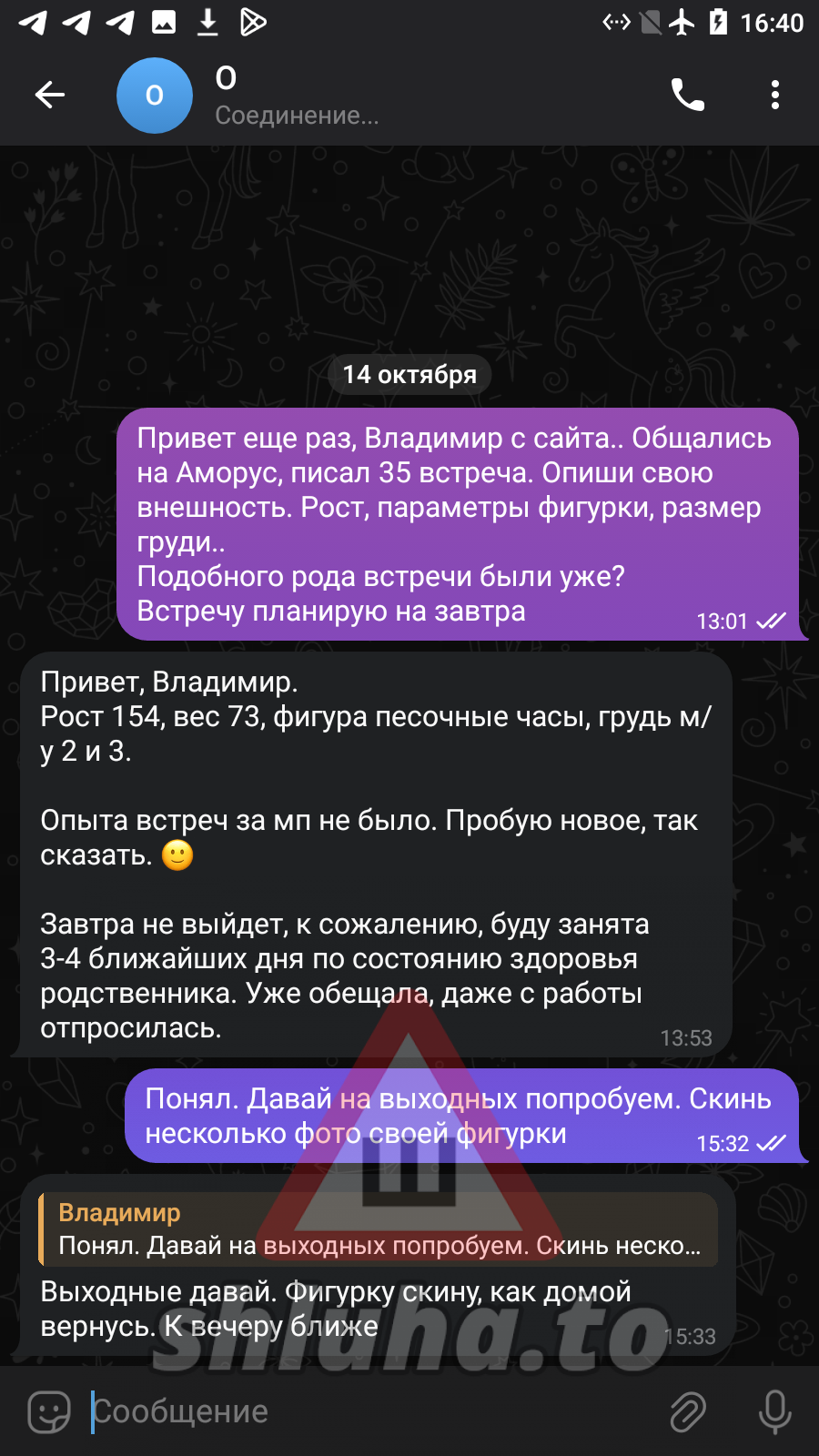
Task: Go back to the chat list
Action: [x=50, y=95]
